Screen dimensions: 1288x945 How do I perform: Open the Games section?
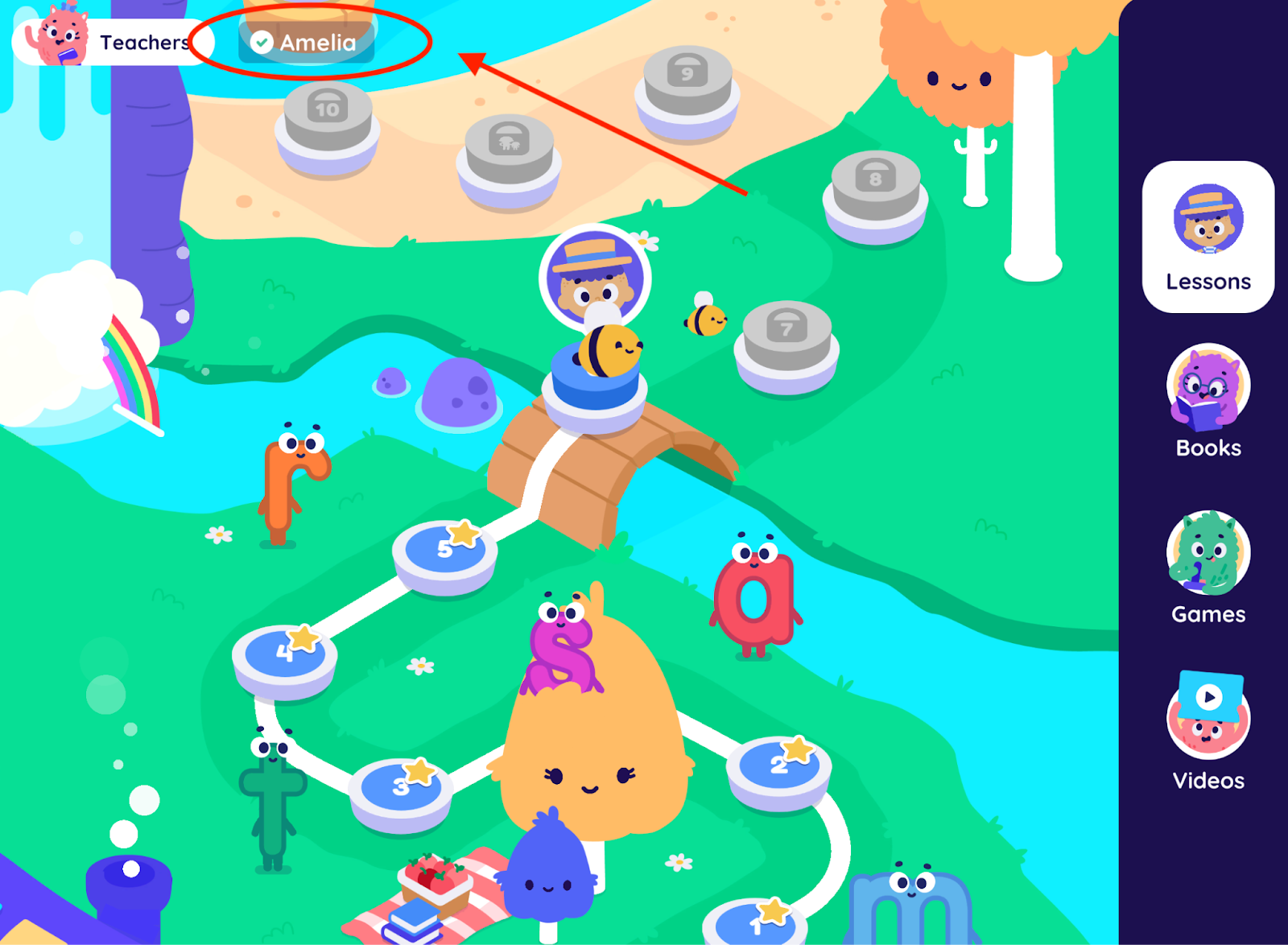point(1207,568)
